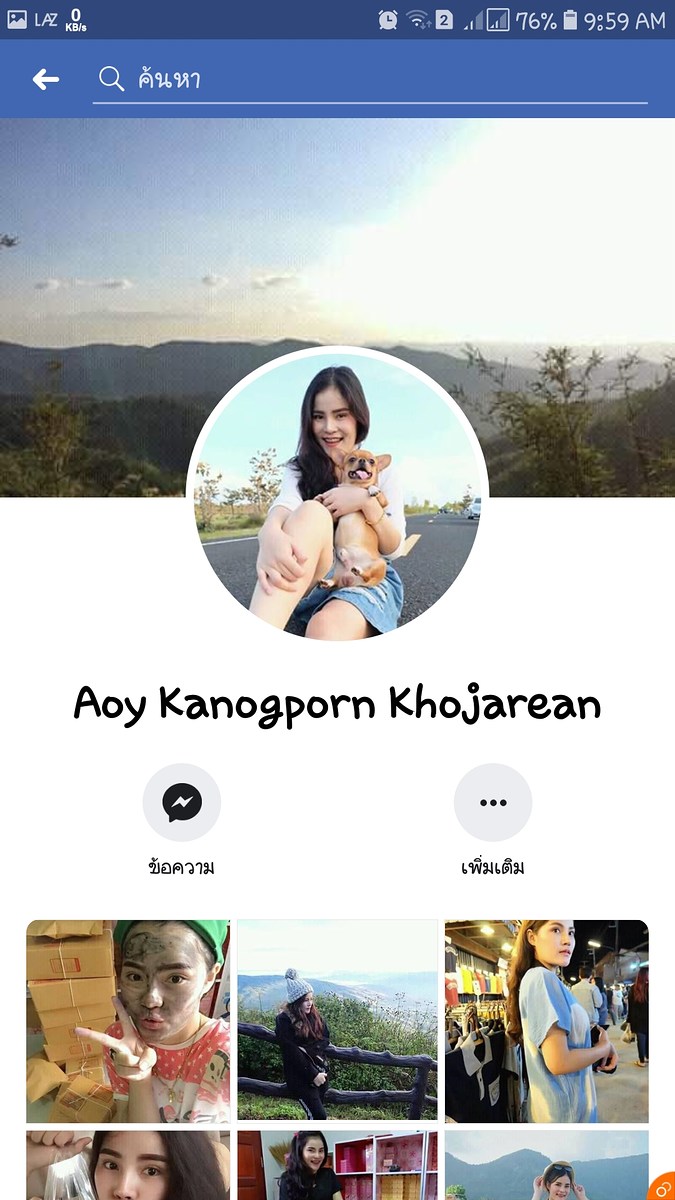
Task: Open the photo with red shelves
Action: click(x=337, y=1166)
